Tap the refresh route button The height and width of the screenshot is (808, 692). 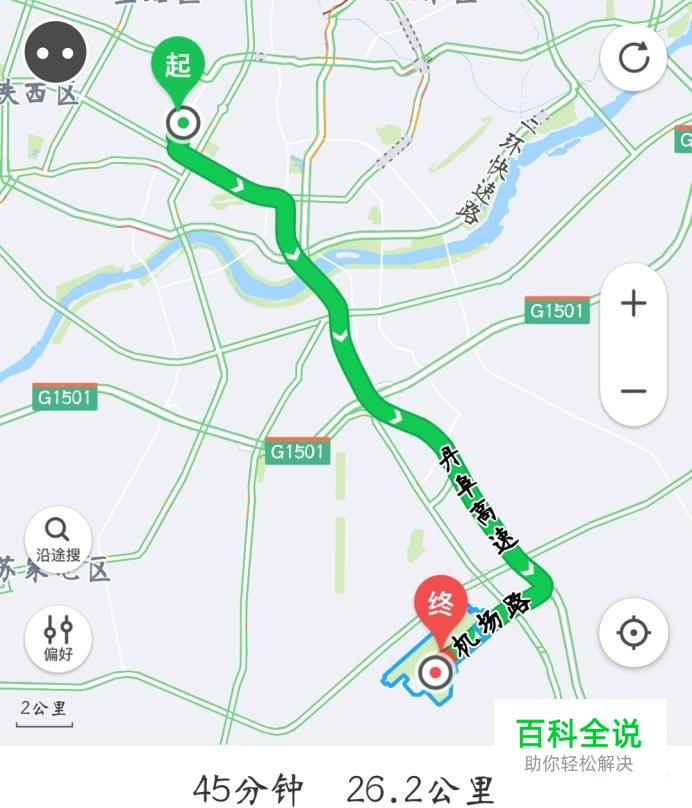(x=634, y=57)
